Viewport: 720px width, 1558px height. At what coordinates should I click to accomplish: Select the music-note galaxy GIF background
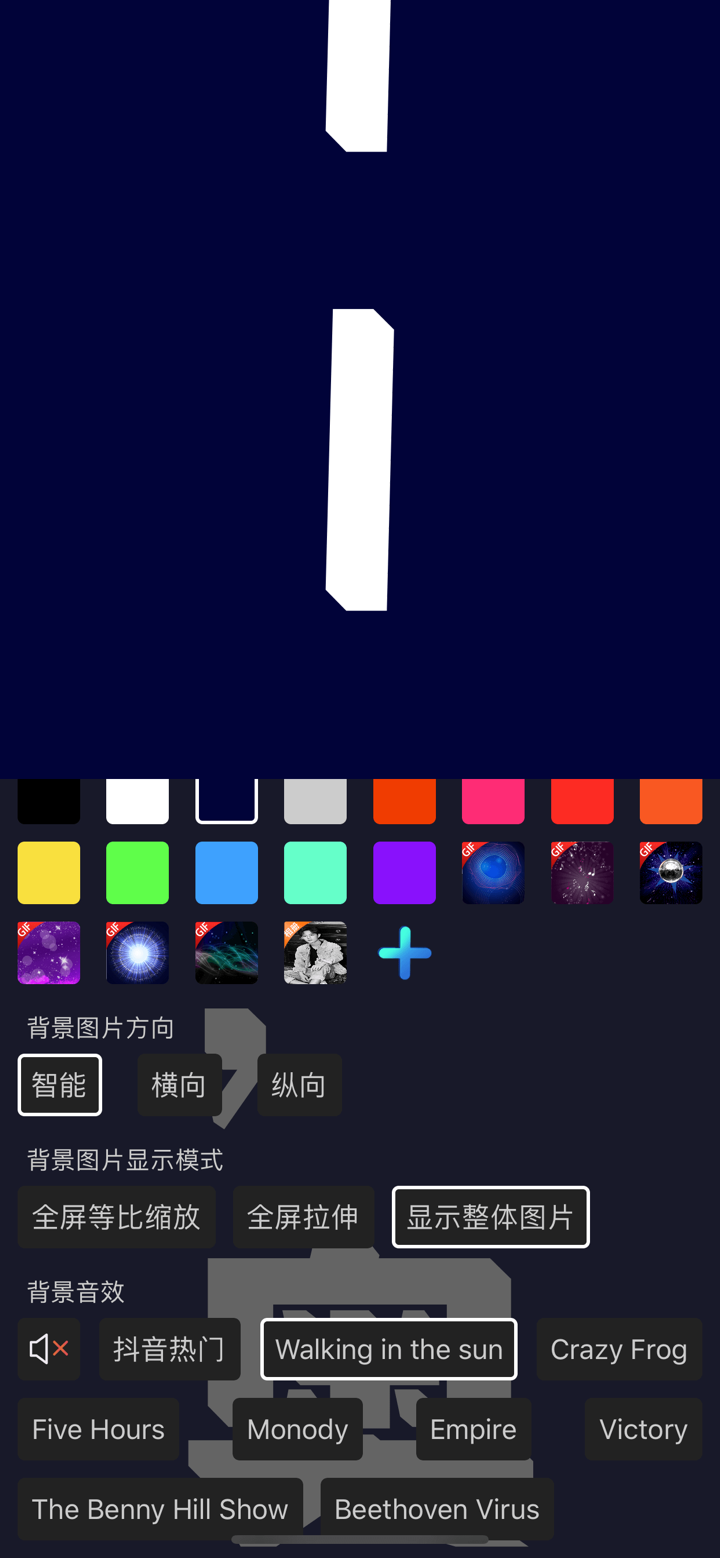tap(582, 873)
